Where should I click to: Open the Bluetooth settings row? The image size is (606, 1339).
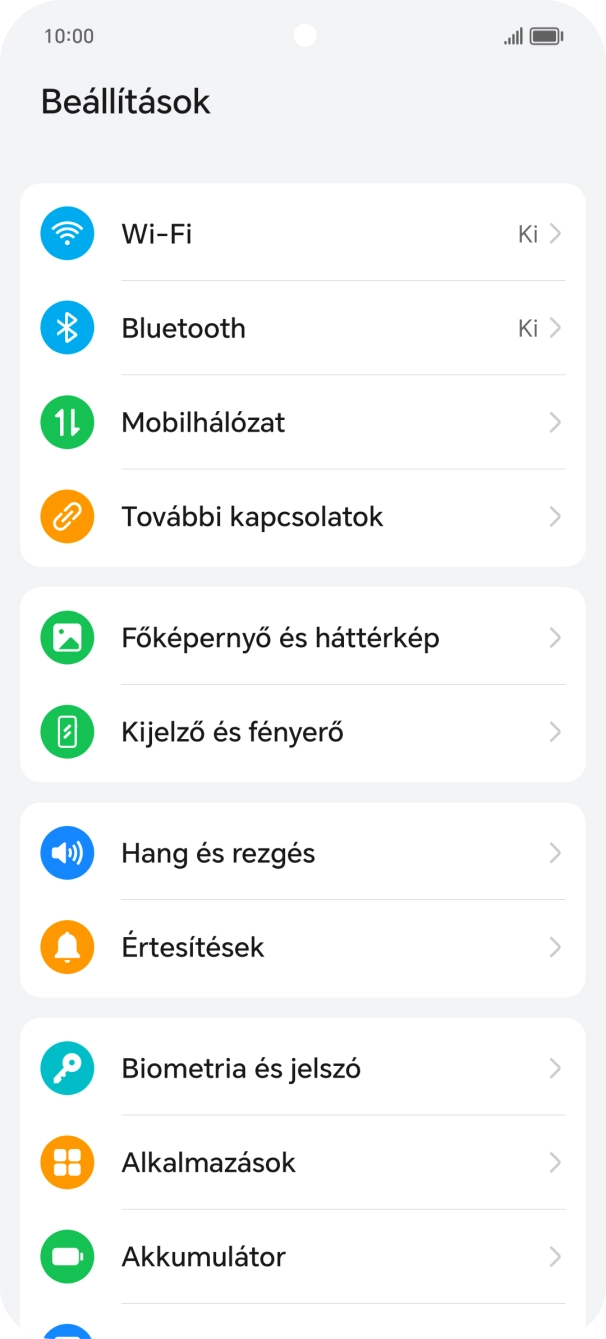[x=302, y=328]
